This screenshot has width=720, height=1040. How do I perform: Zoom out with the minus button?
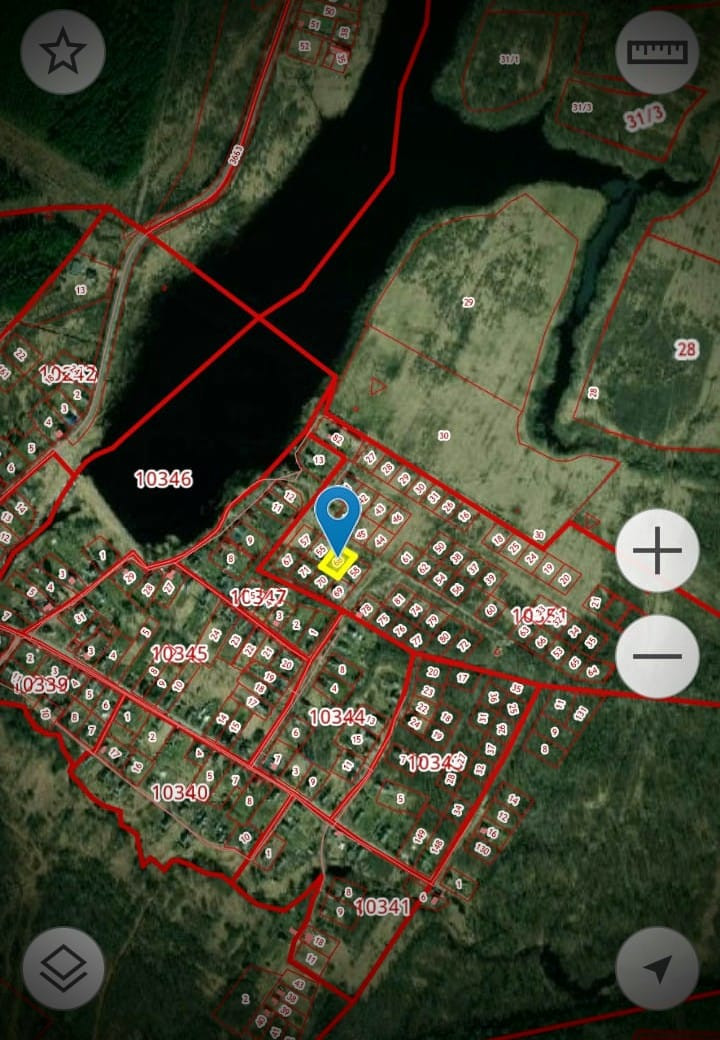pyautogui.click(x=657, y=657)
